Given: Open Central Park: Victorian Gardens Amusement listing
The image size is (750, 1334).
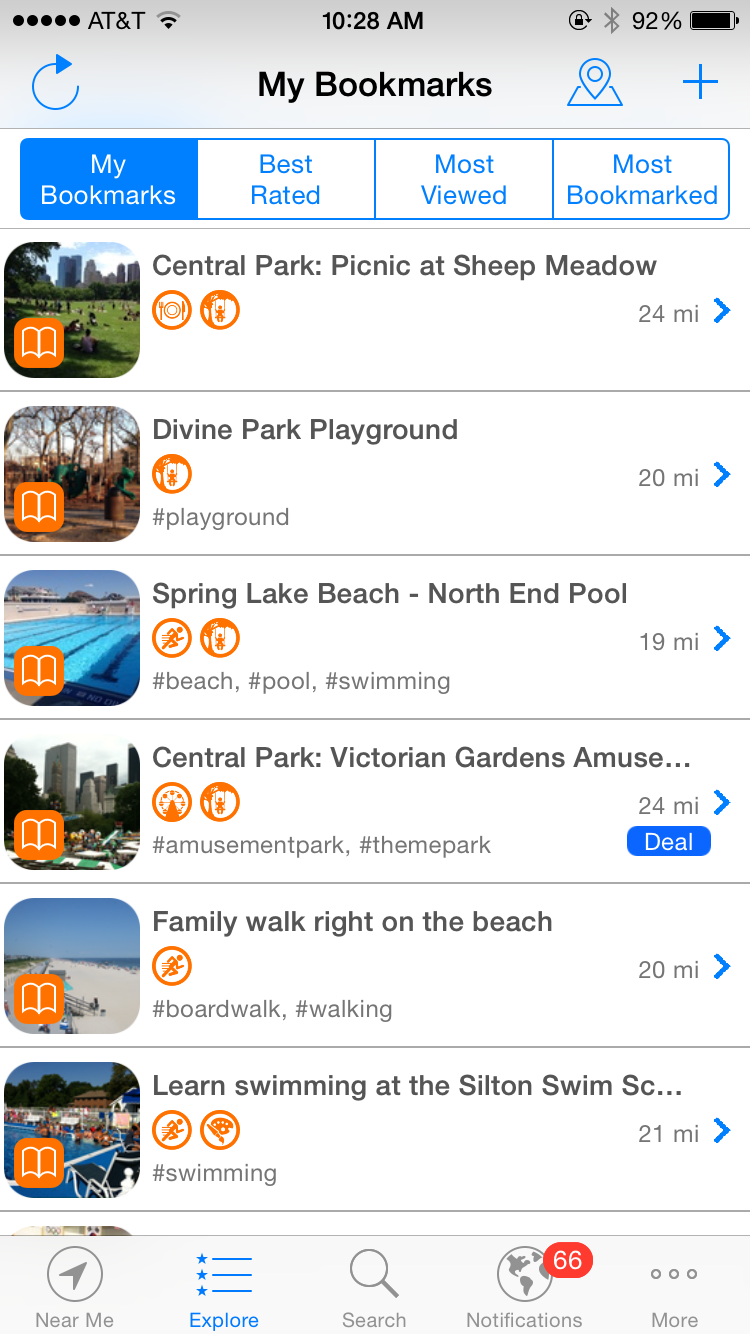Looking at the screenshot, I should click(x=421, y=758).
